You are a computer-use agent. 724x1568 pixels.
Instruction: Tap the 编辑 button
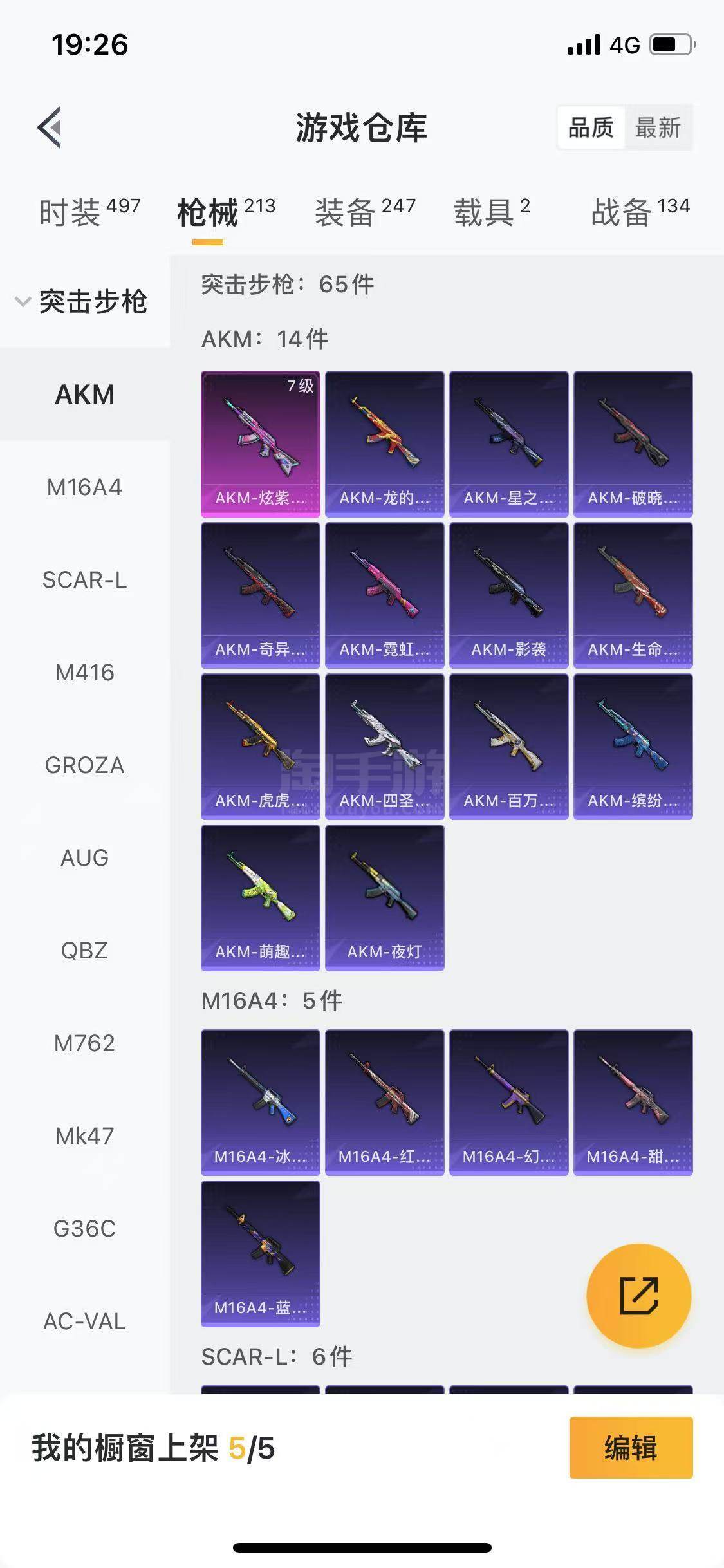[x=631, y=1448]
